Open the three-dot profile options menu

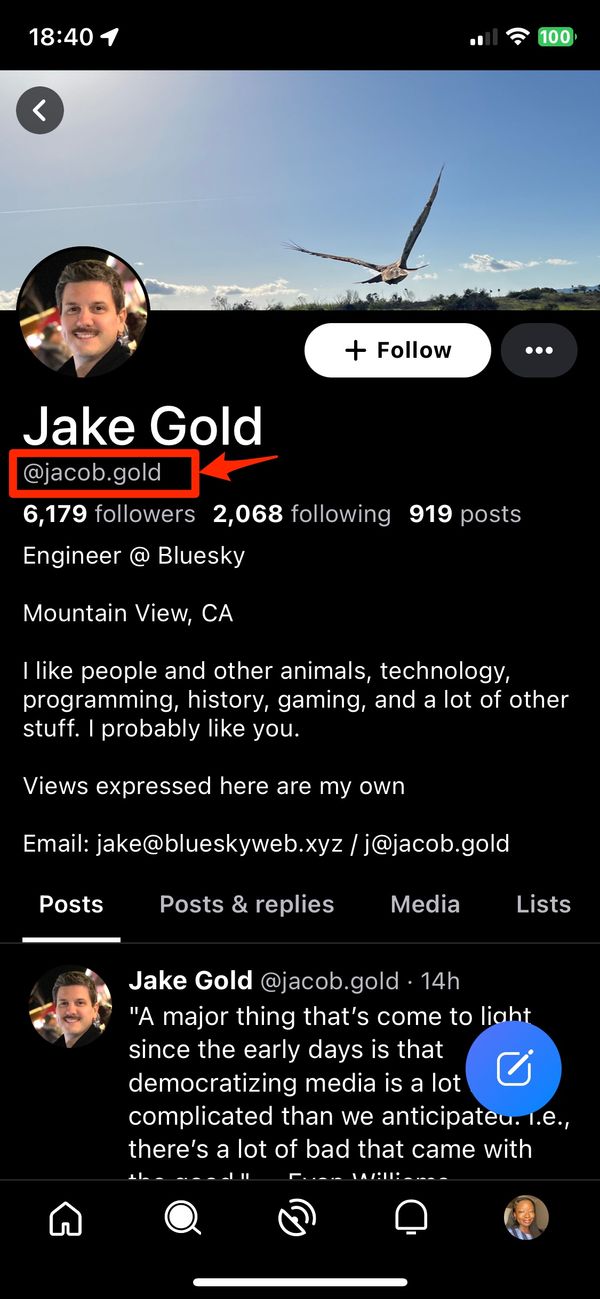[x=539, y=351]
